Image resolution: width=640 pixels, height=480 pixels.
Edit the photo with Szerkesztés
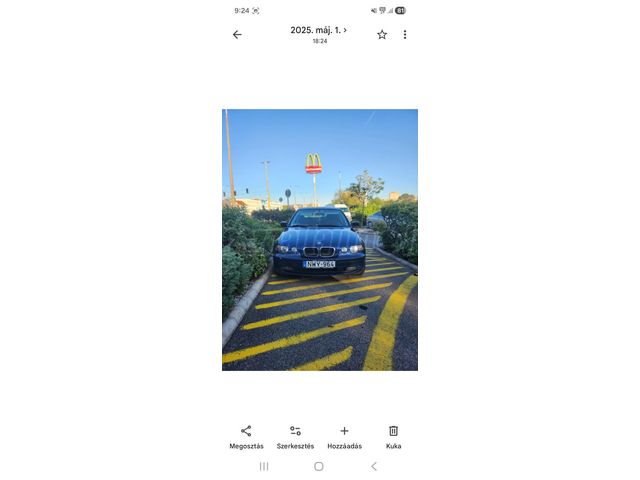(296, 437)
